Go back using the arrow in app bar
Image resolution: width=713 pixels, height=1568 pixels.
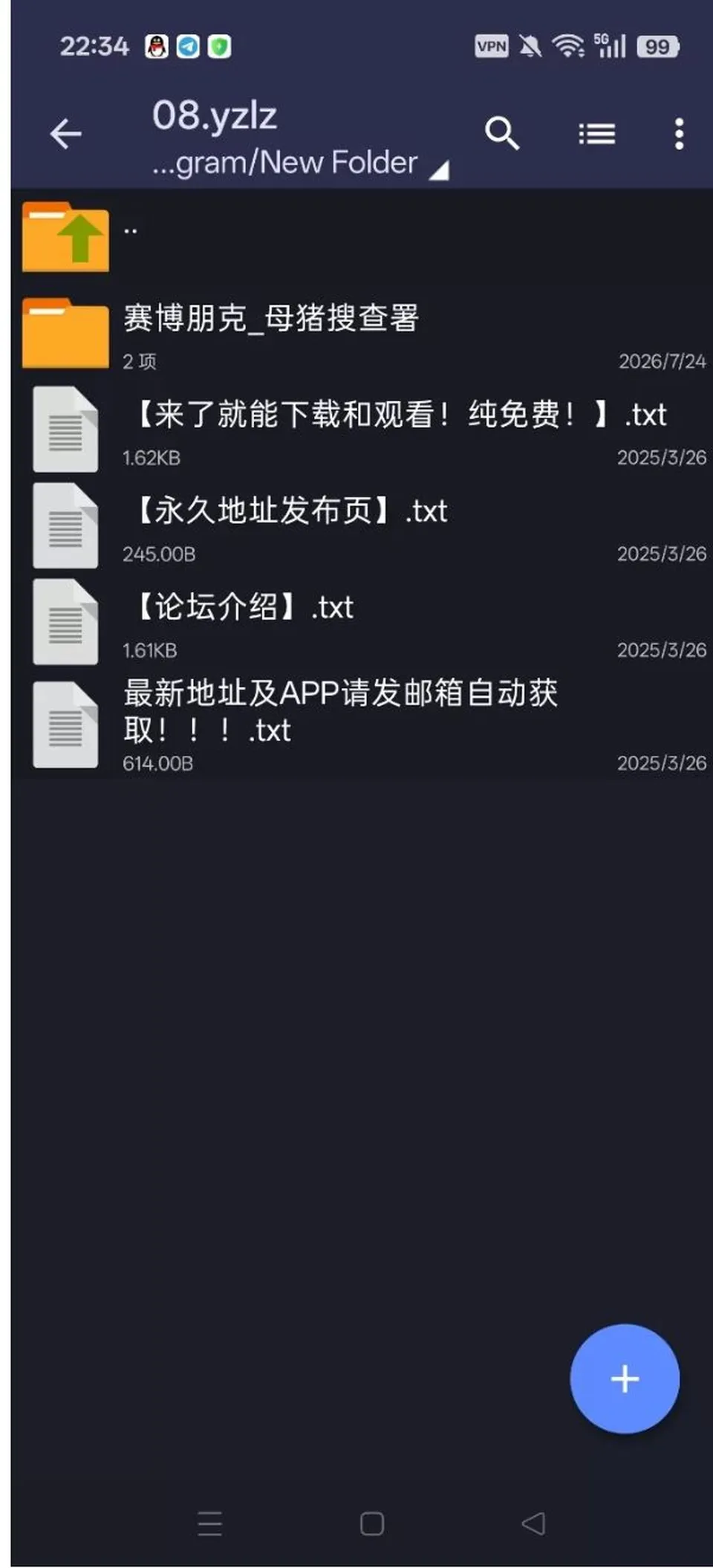tap(65, 135)
